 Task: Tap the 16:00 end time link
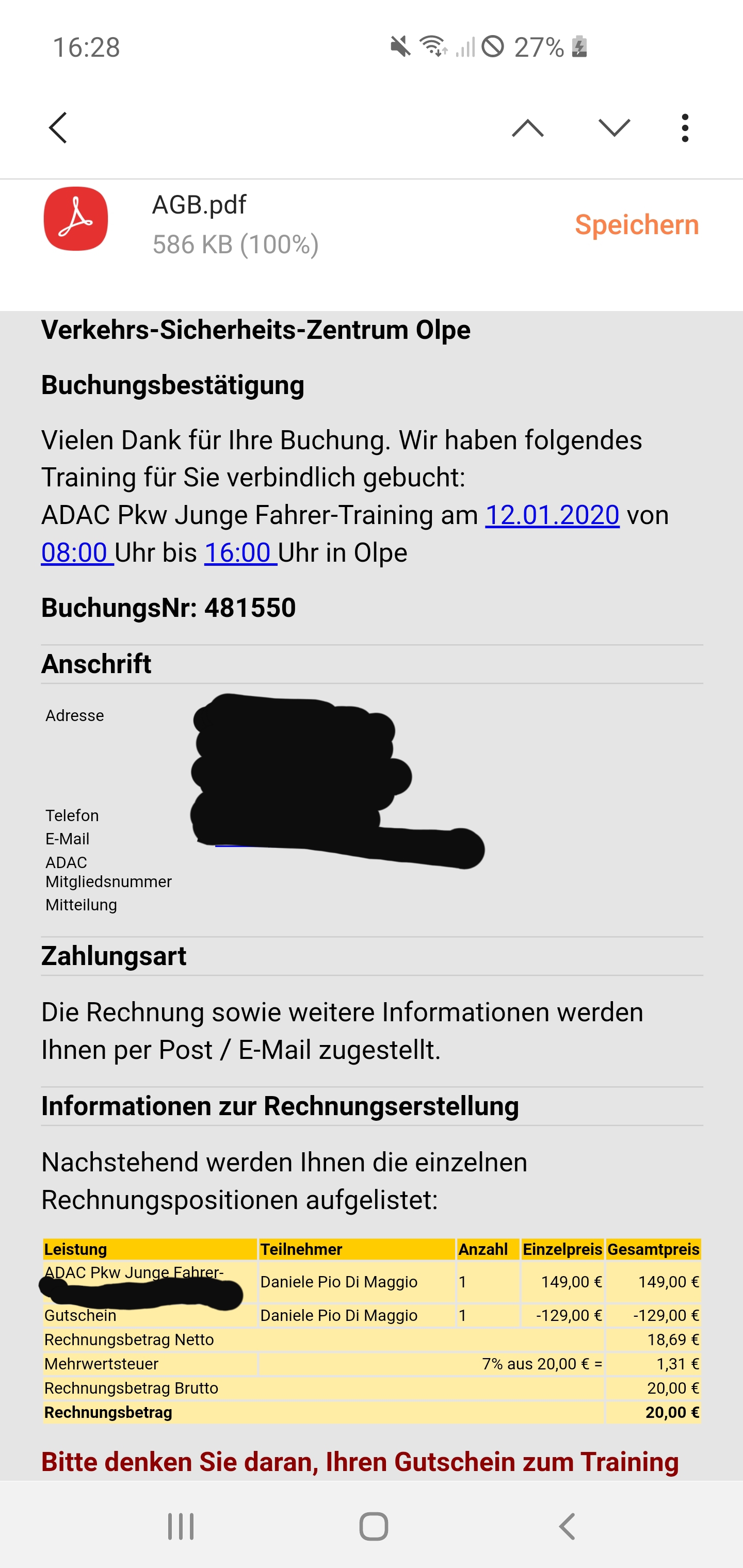pos(240,553)
